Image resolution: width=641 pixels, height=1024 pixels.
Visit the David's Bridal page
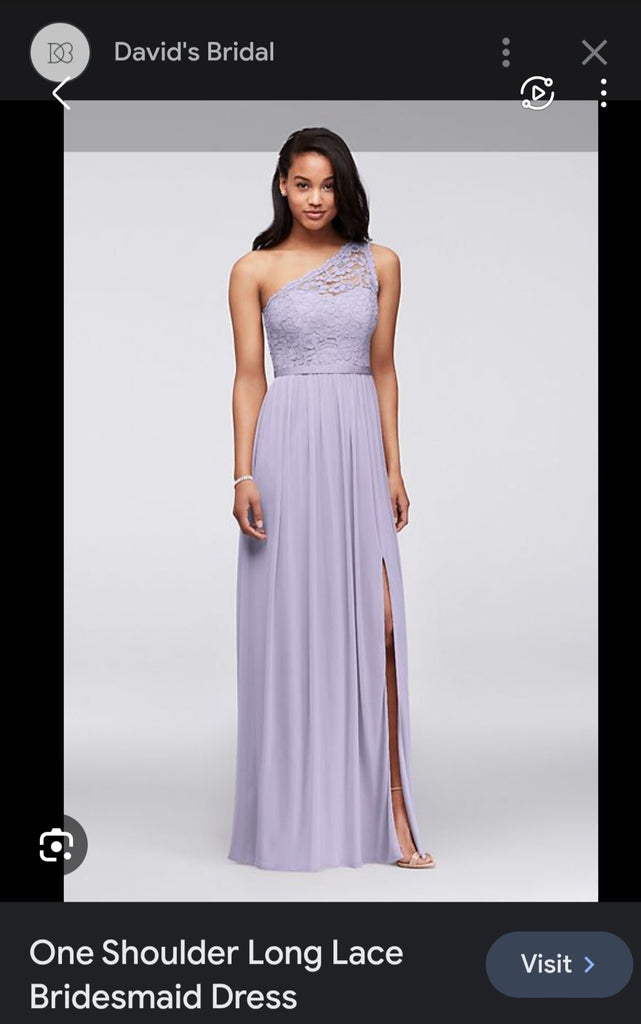(x=559, y=964)
